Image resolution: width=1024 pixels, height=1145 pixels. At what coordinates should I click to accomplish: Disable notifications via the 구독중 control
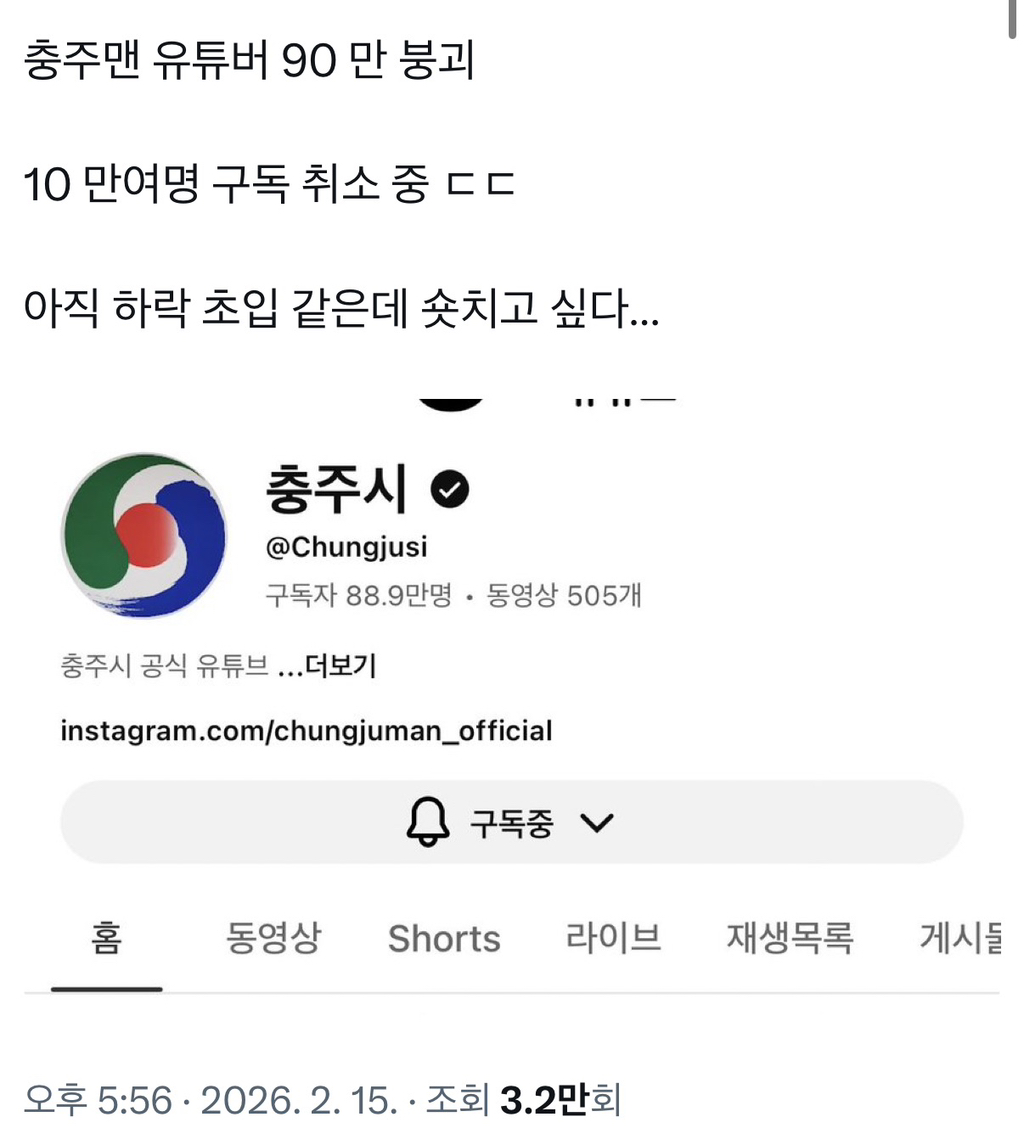[512, 822]
